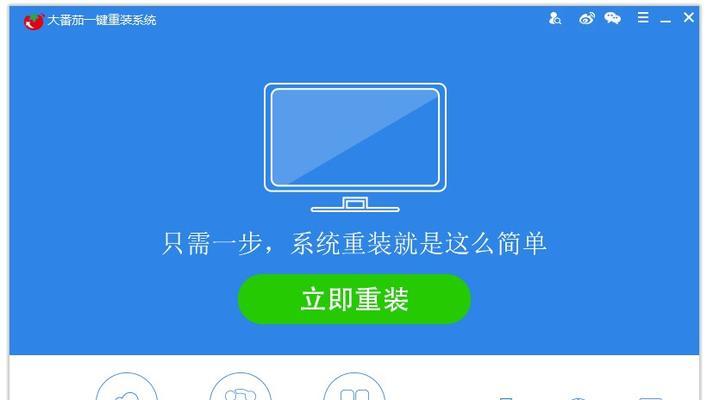This screenshot has height=400, width=707.
Task: Open the Weibo icon in title bar
Action: (587, 19)
